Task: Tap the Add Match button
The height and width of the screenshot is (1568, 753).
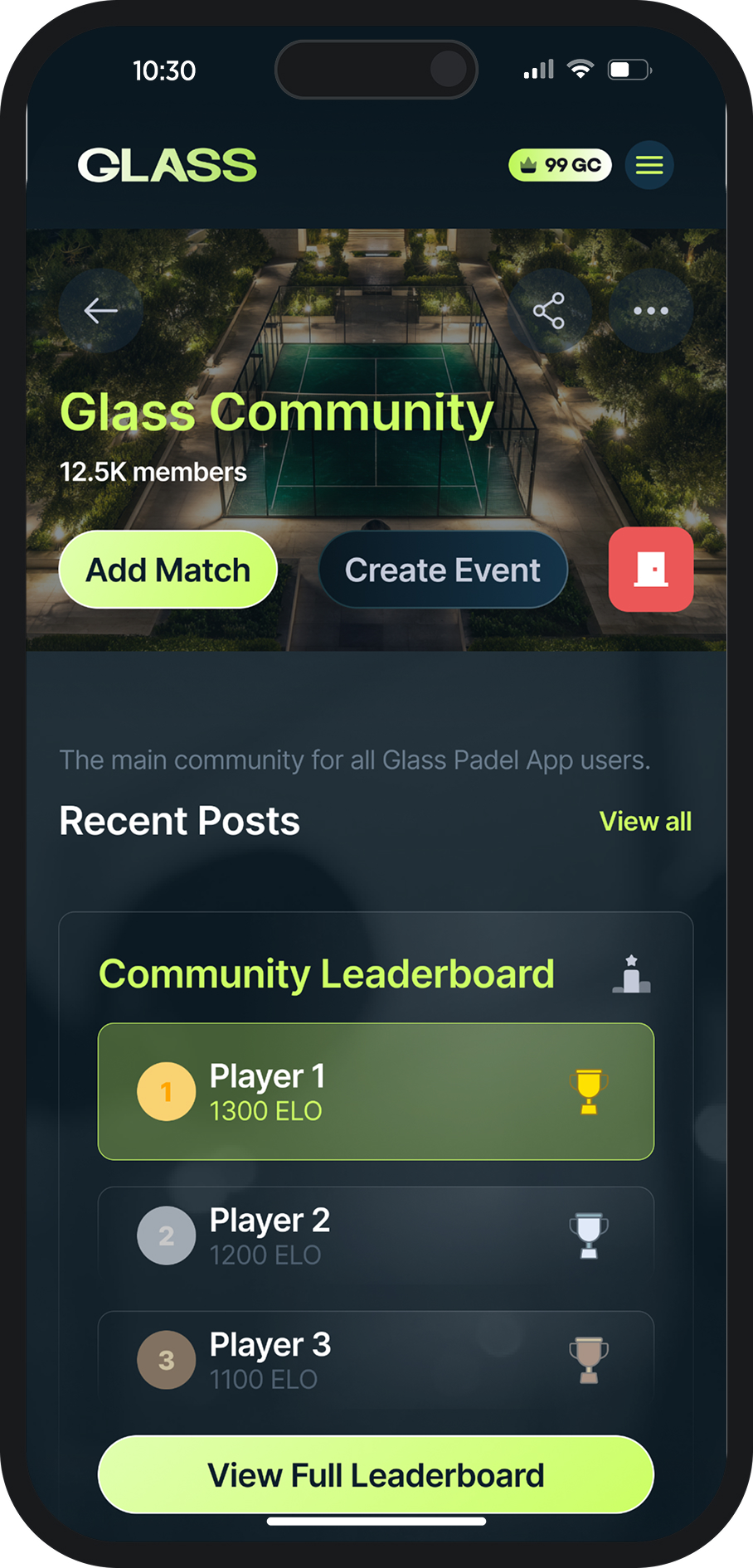Action: coord(168,570)
